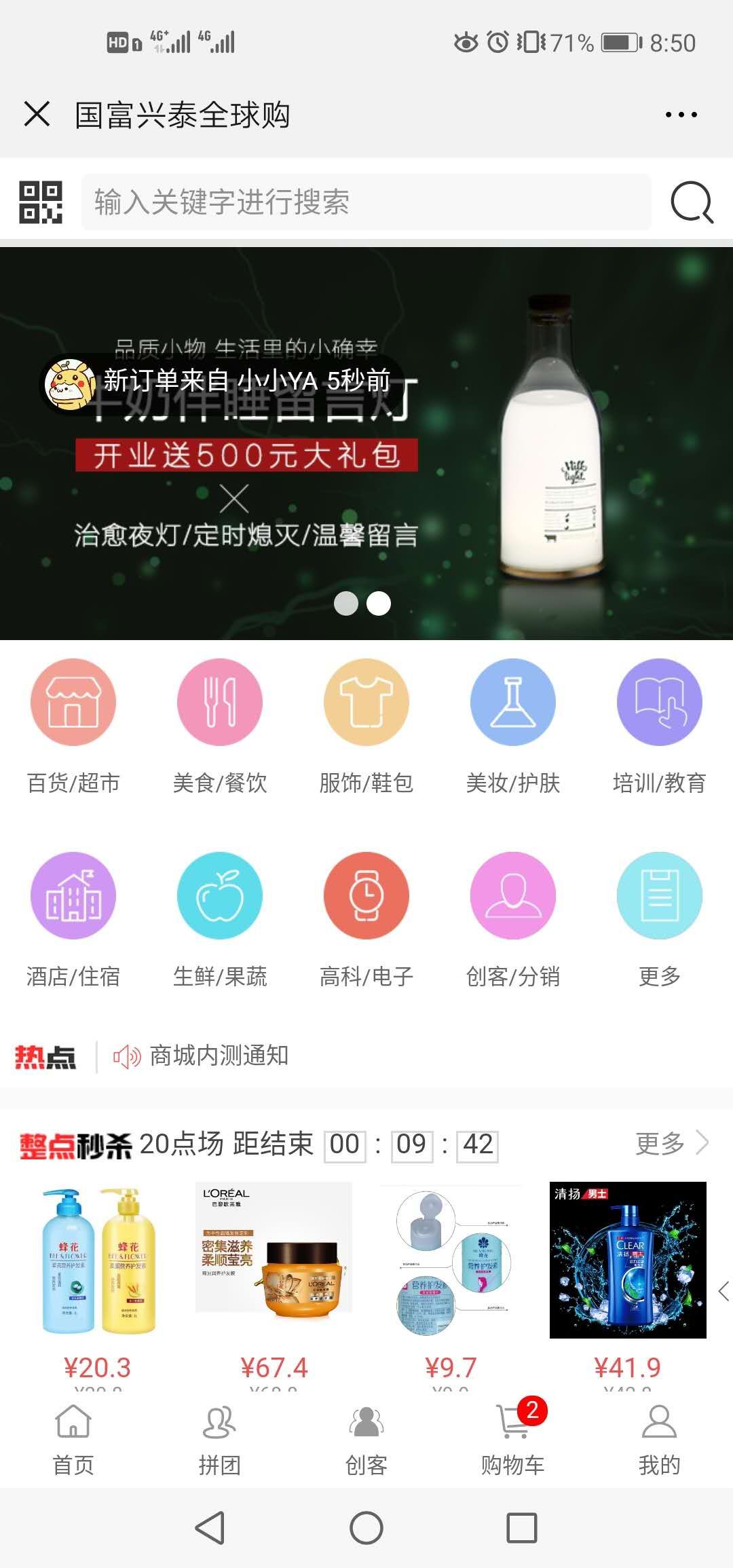
Task: View more 整点秒杀 flash deals
Action: point(671,1144)
